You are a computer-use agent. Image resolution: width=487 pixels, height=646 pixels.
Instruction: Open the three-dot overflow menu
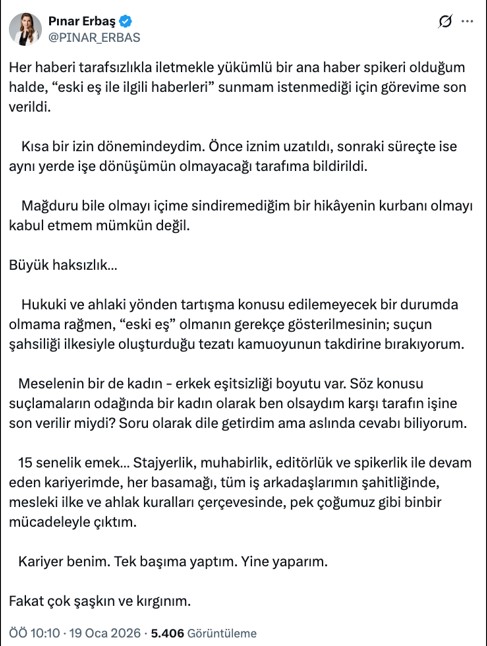467,21
